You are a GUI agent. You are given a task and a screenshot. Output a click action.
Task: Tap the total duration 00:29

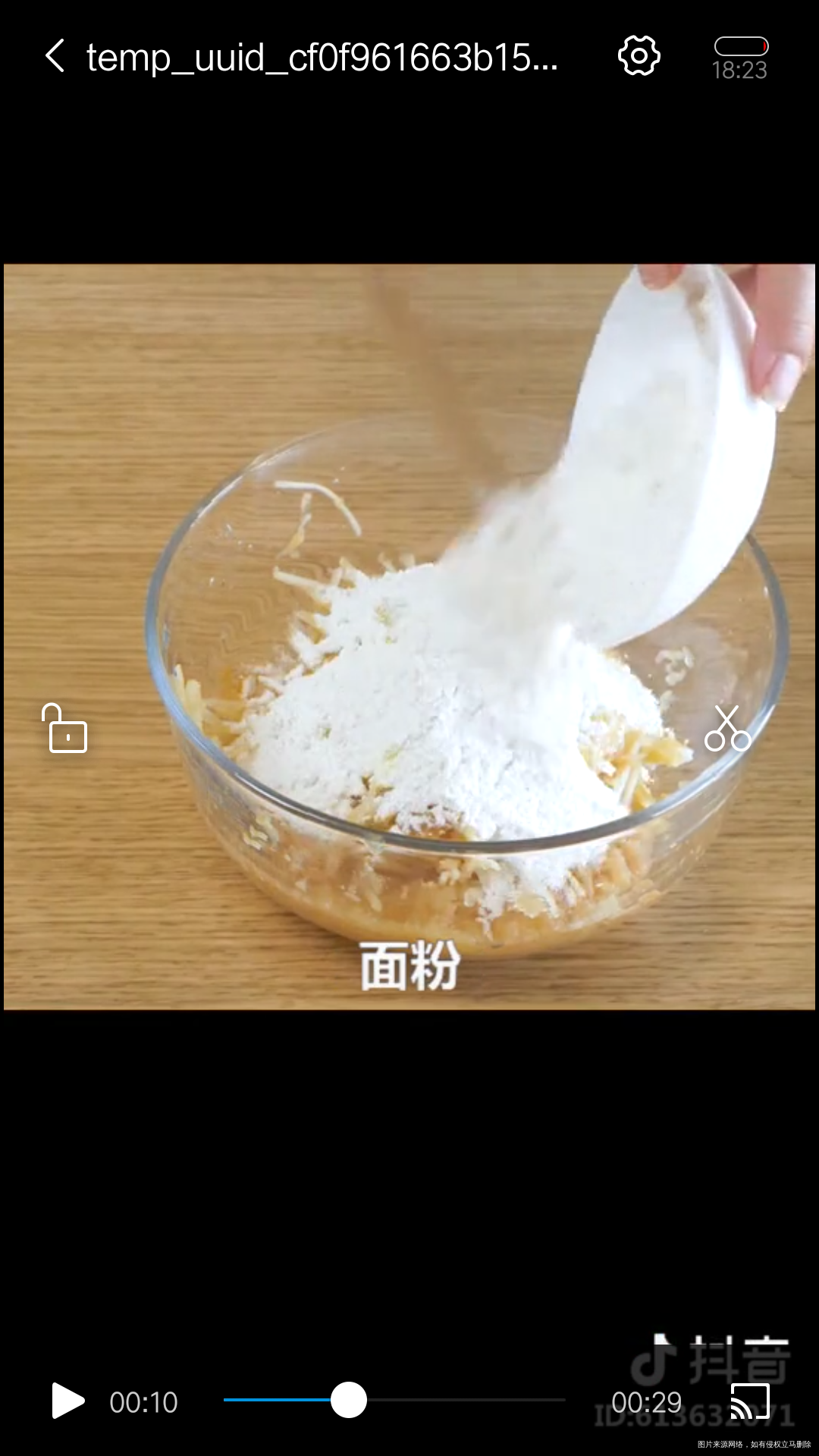tap(648, 1403)
